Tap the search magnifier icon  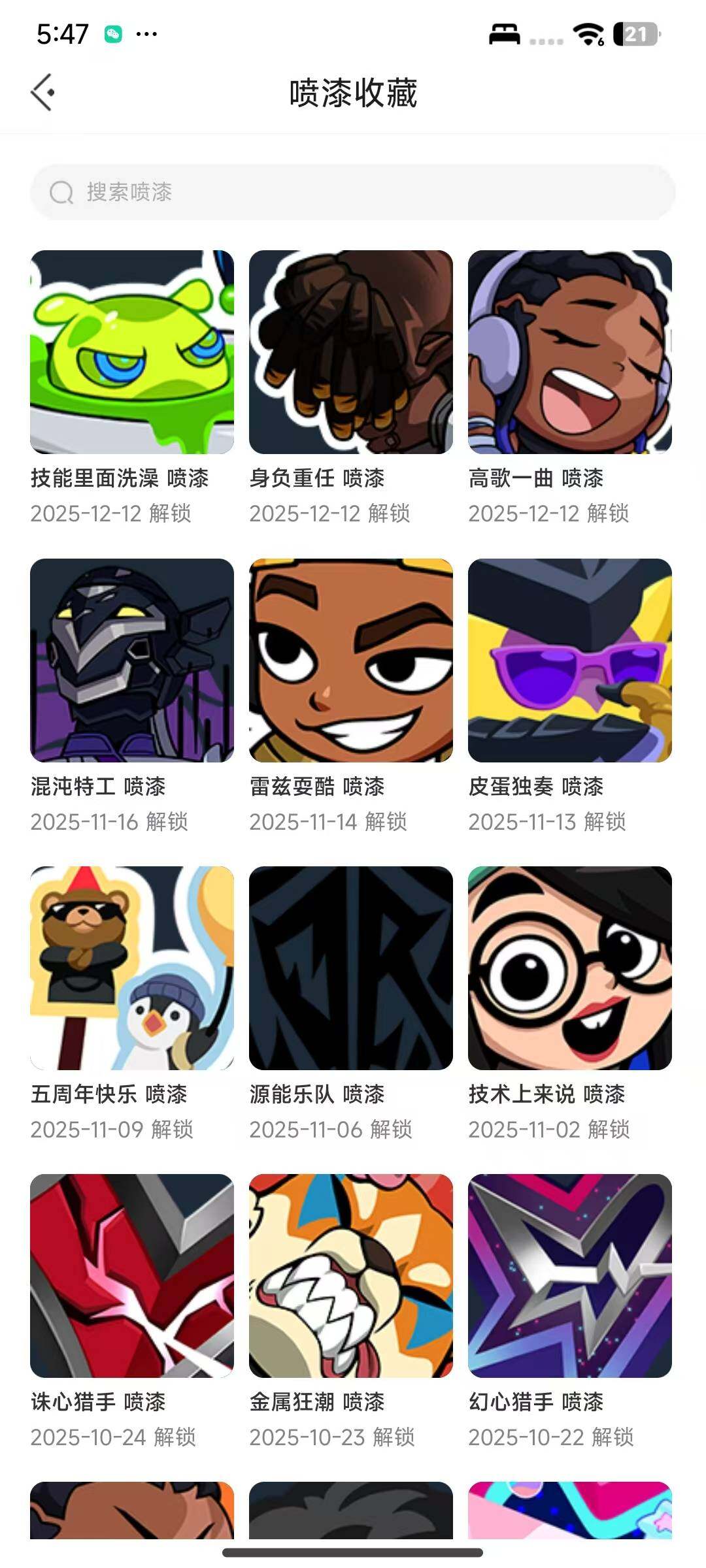[61, 191]
